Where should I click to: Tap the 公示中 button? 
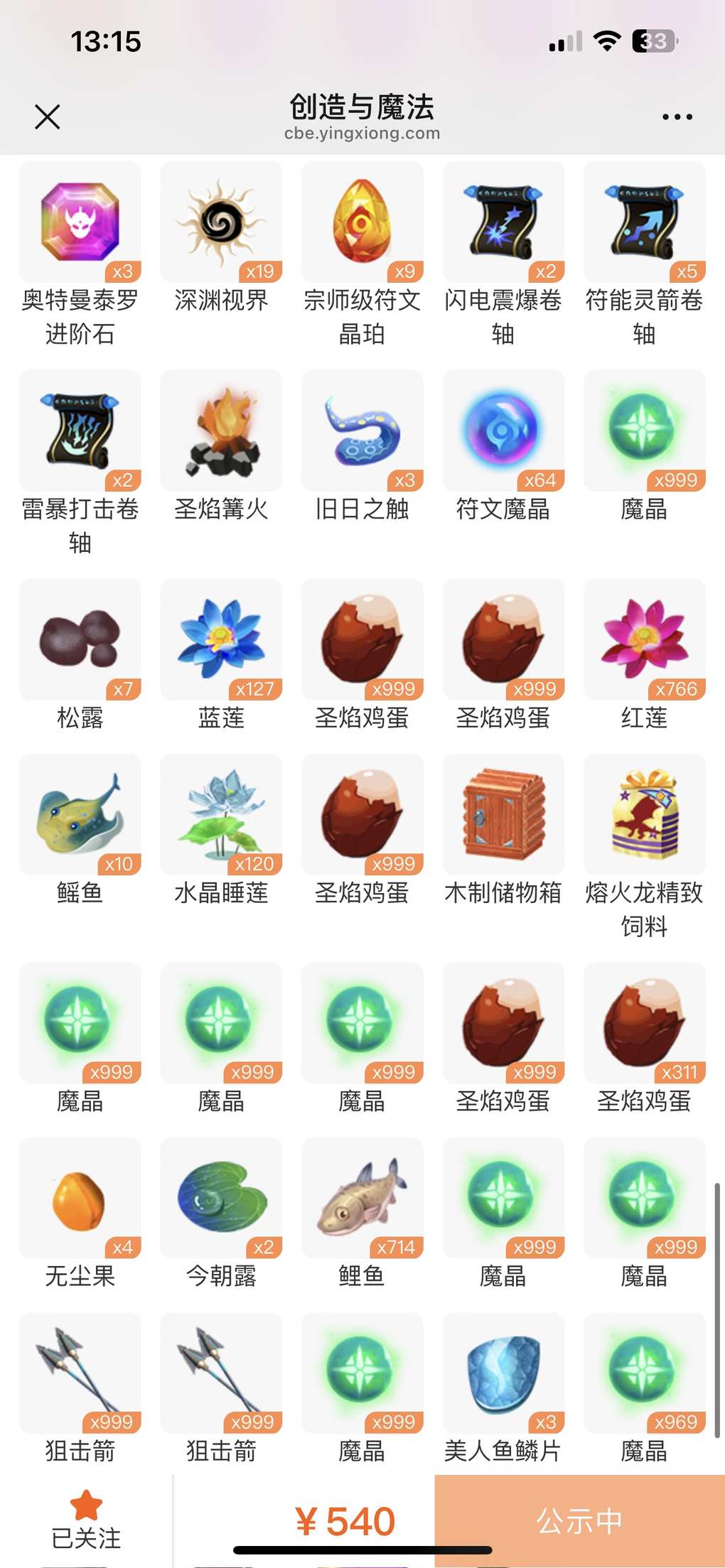pos(579,1520)
